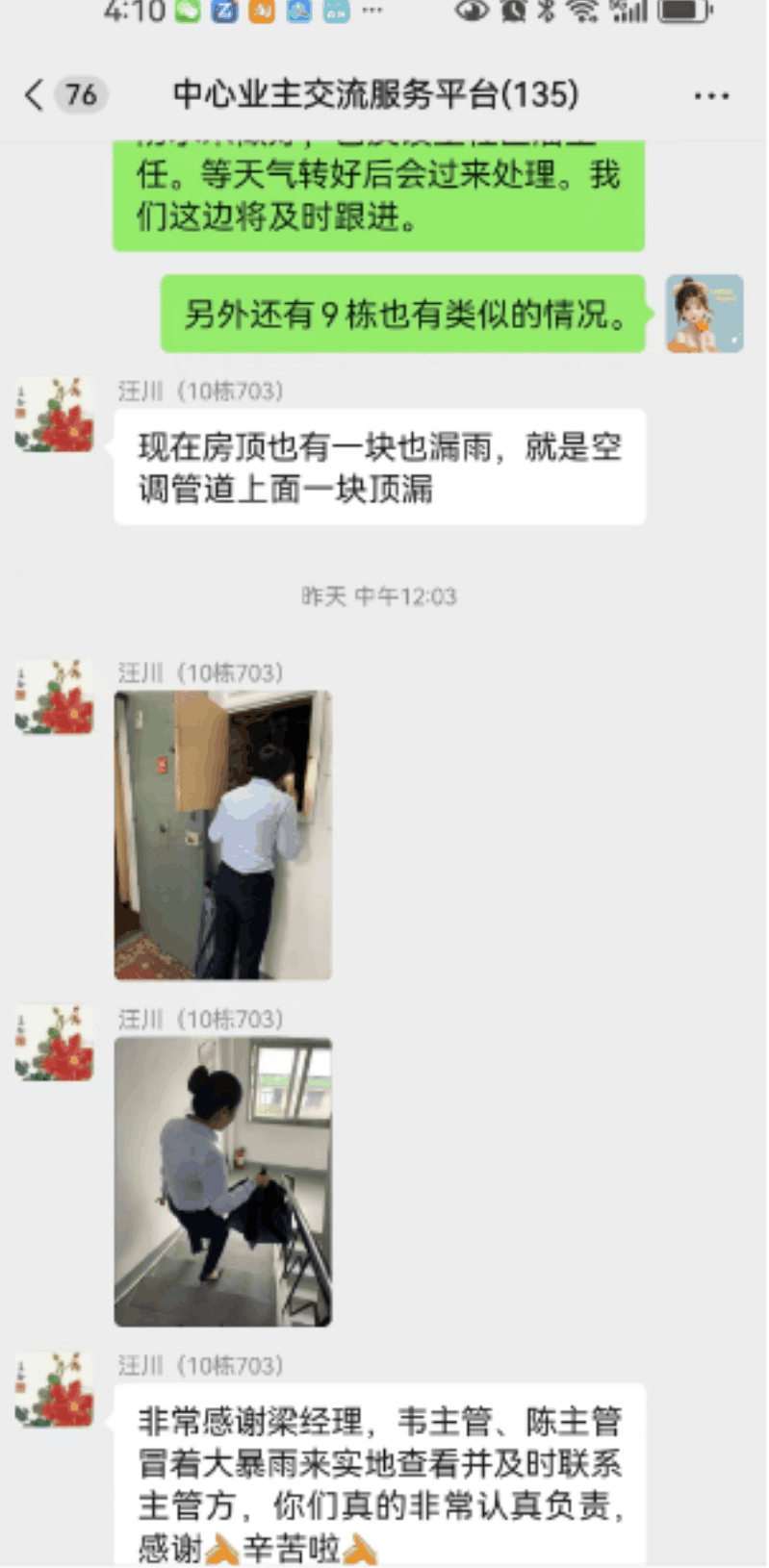Open photo of person checking wall cabinet
Image resolution: width=769 pixels, height=1568 pixels.
(223, 835)
